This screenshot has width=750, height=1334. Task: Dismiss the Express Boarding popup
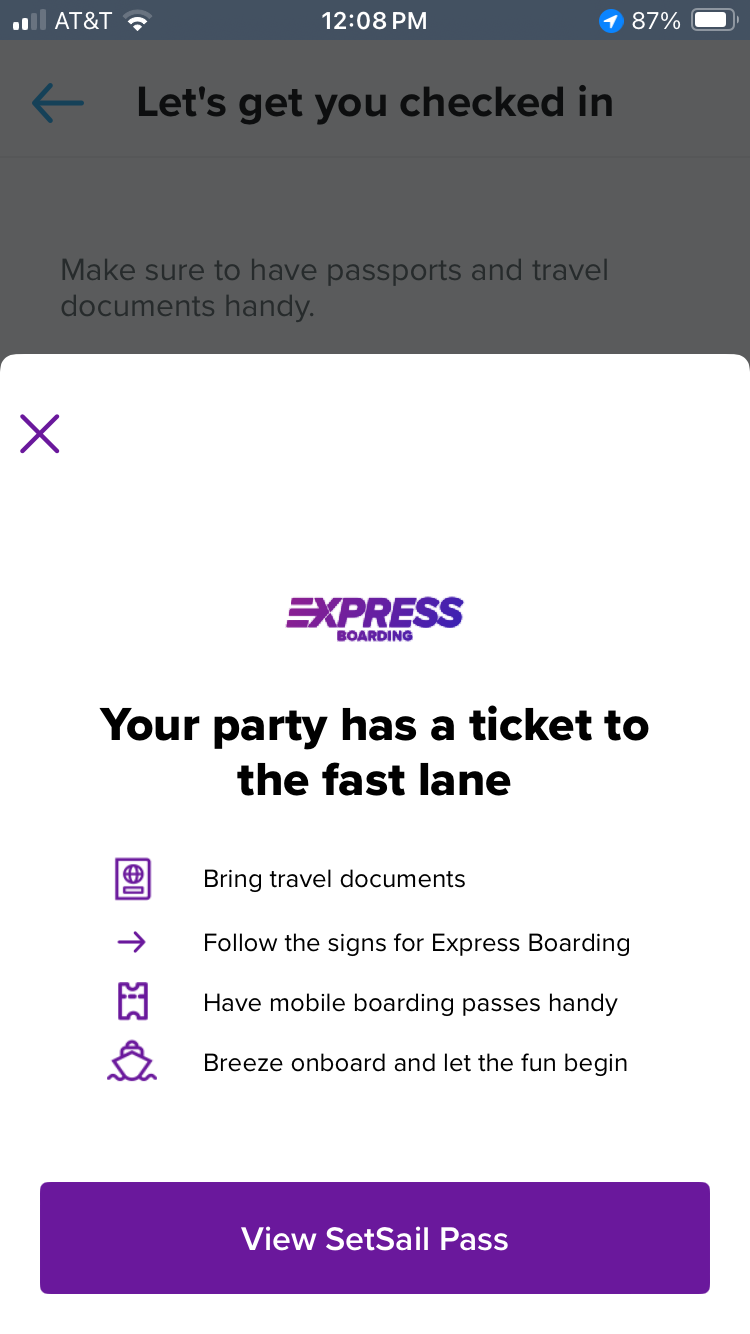coord(40,433)
